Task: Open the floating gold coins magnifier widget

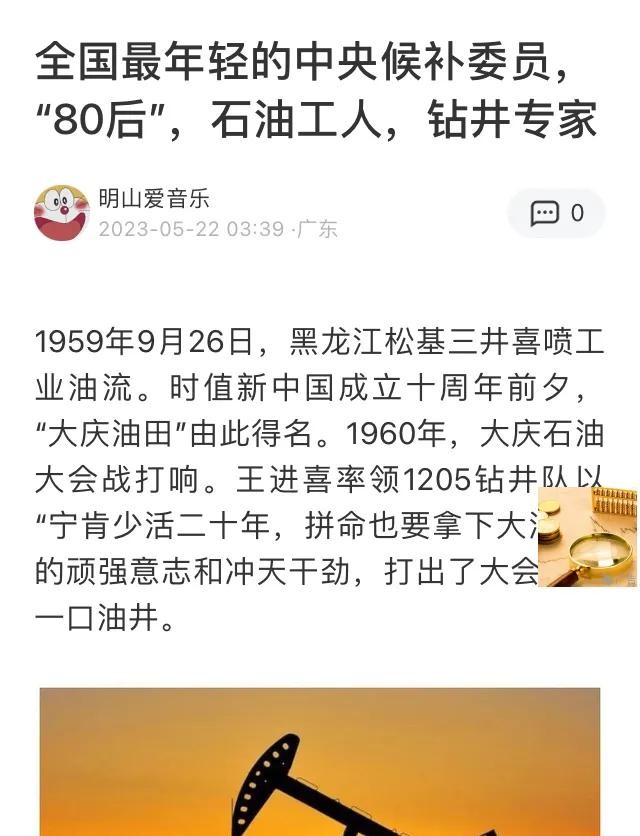Action: click(588, 537)
